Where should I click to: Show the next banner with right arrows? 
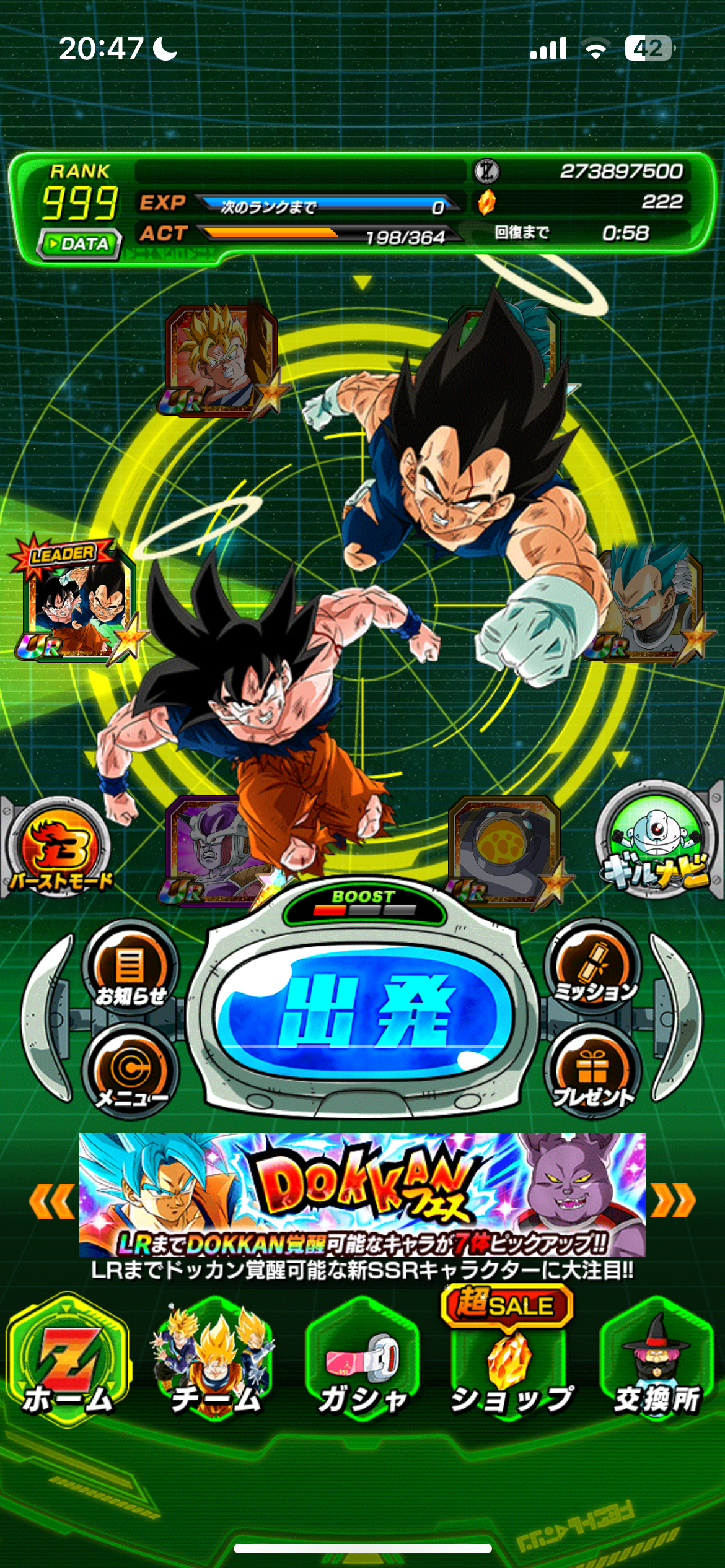673,1200
